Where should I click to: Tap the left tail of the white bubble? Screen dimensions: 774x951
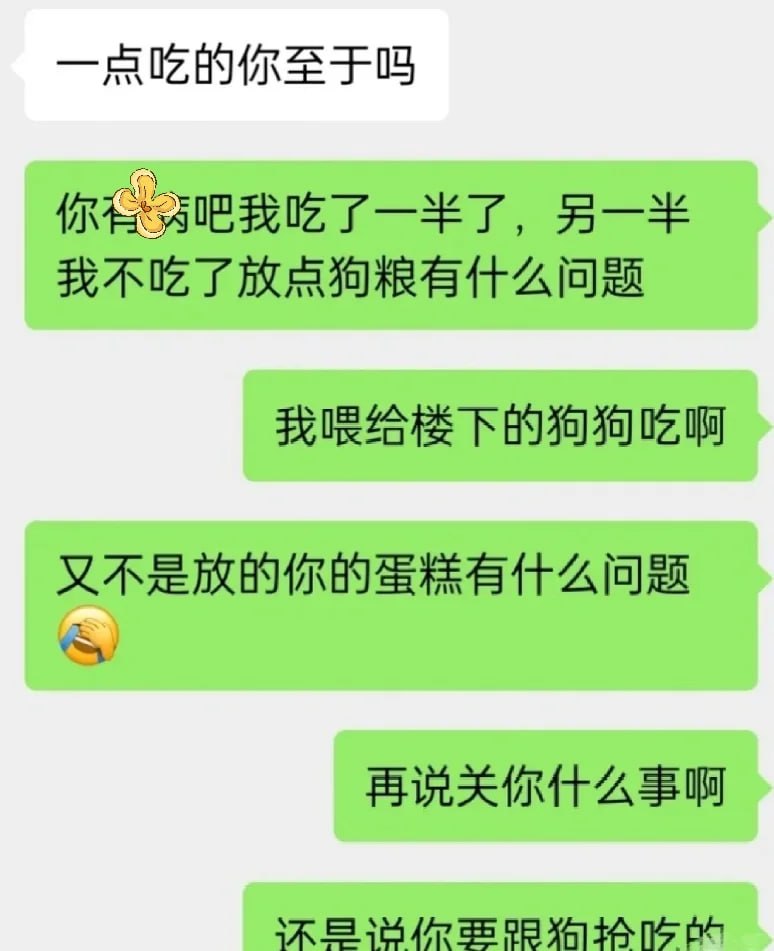tap(18, 62)
